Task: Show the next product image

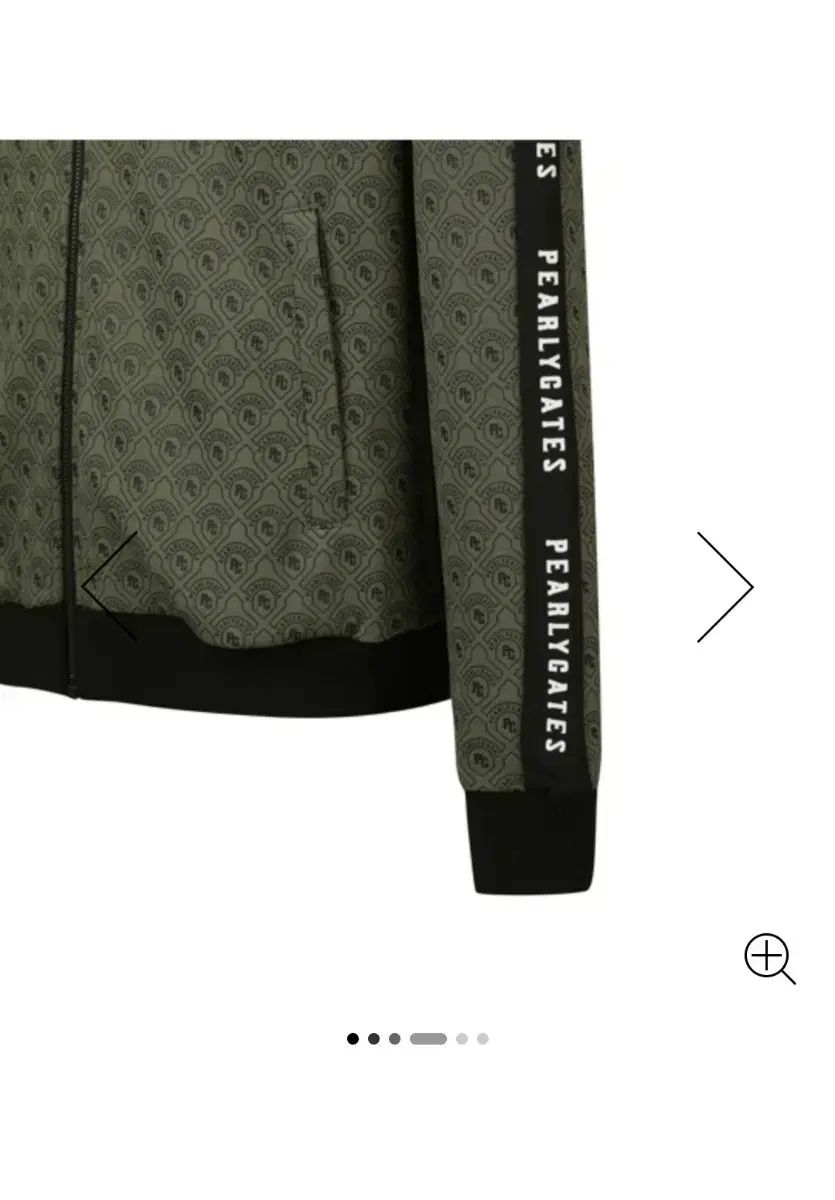Action: click(x=725, y=587)
